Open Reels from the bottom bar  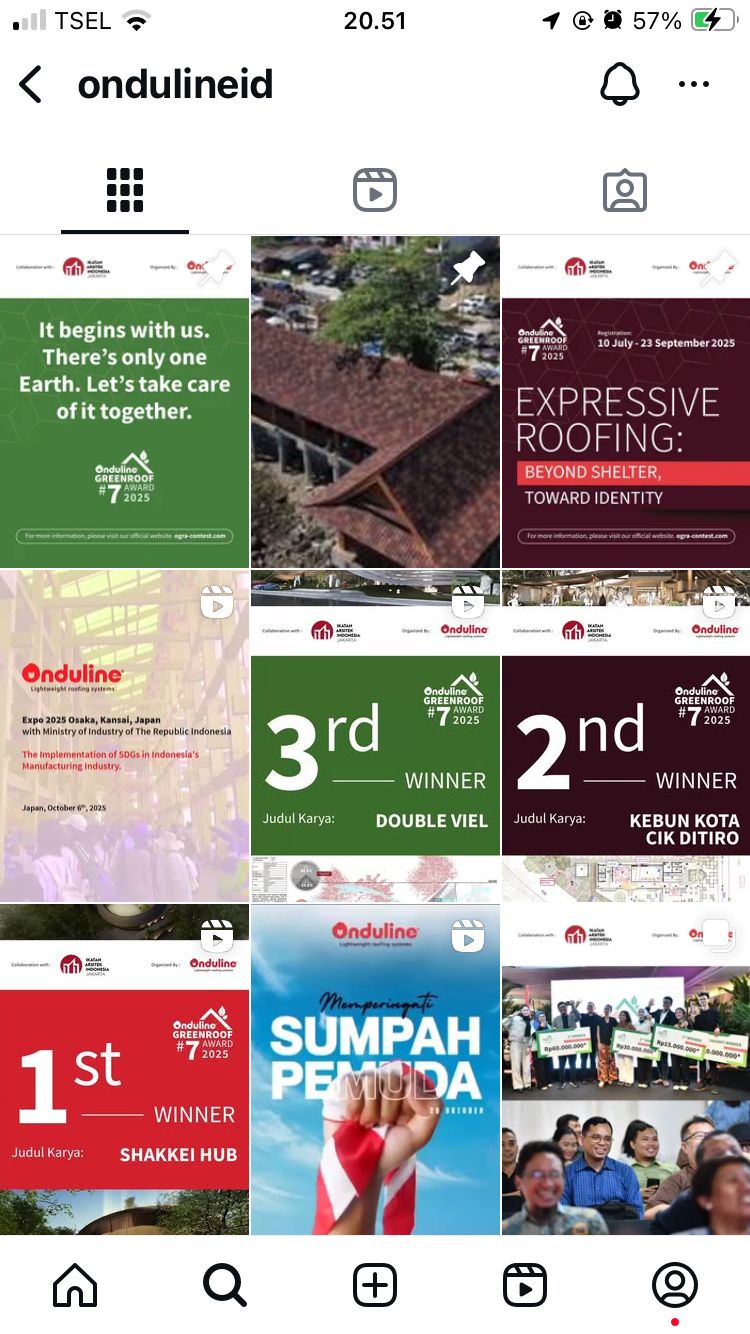[x=525, y=1285]
